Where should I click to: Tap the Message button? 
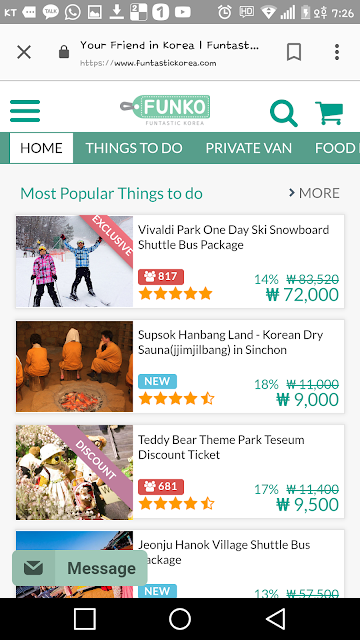[x=80, y=568]
